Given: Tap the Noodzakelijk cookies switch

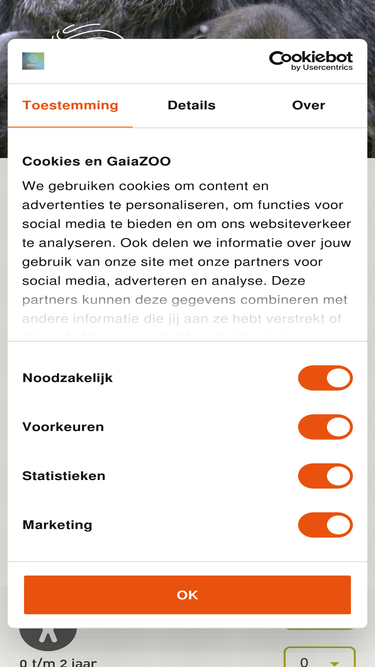Looking at the screenshot, I should click(325, 378).
